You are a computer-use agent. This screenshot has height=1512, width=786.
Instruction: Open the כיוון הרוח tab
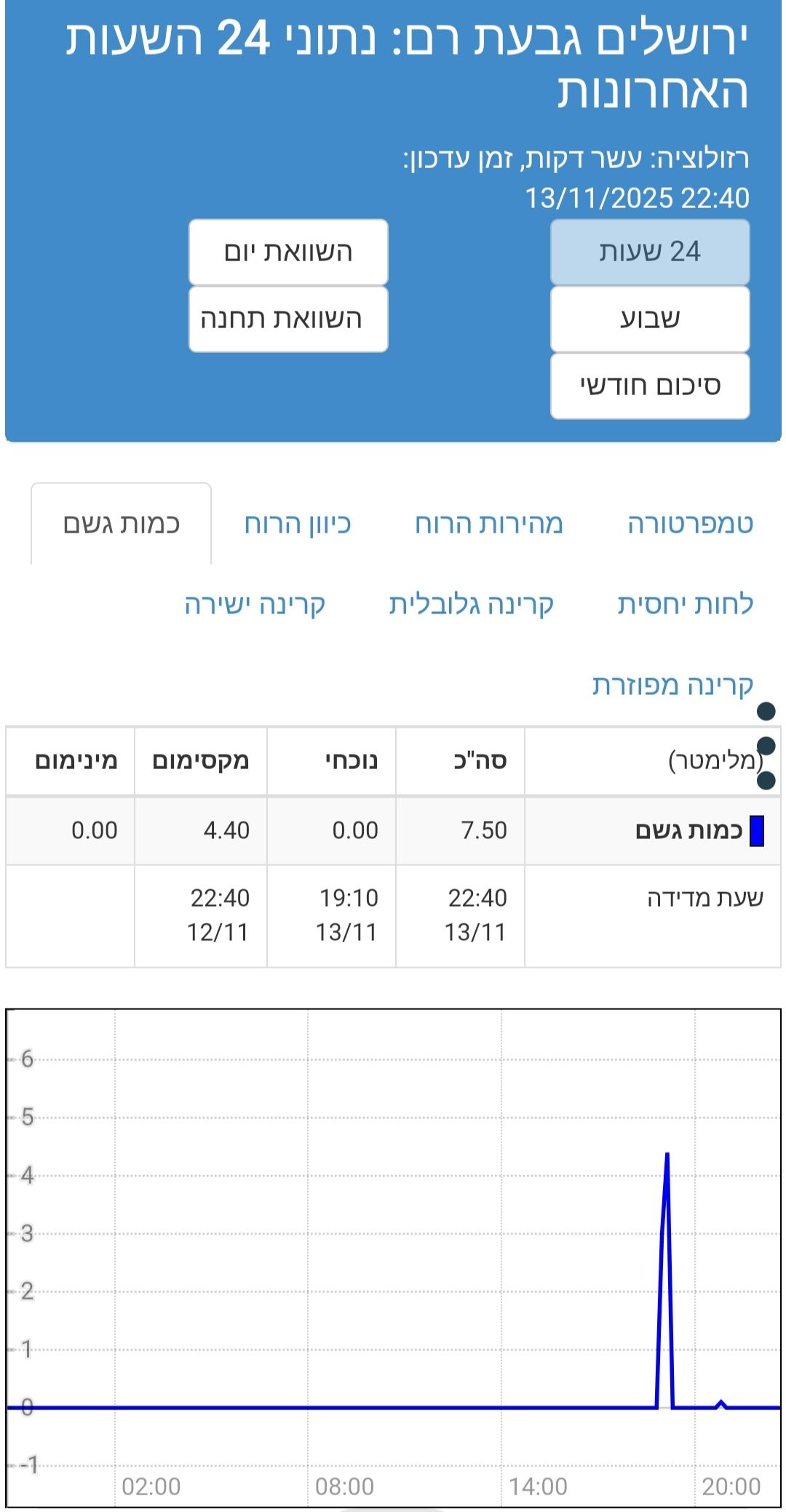[x=298, y=524]
